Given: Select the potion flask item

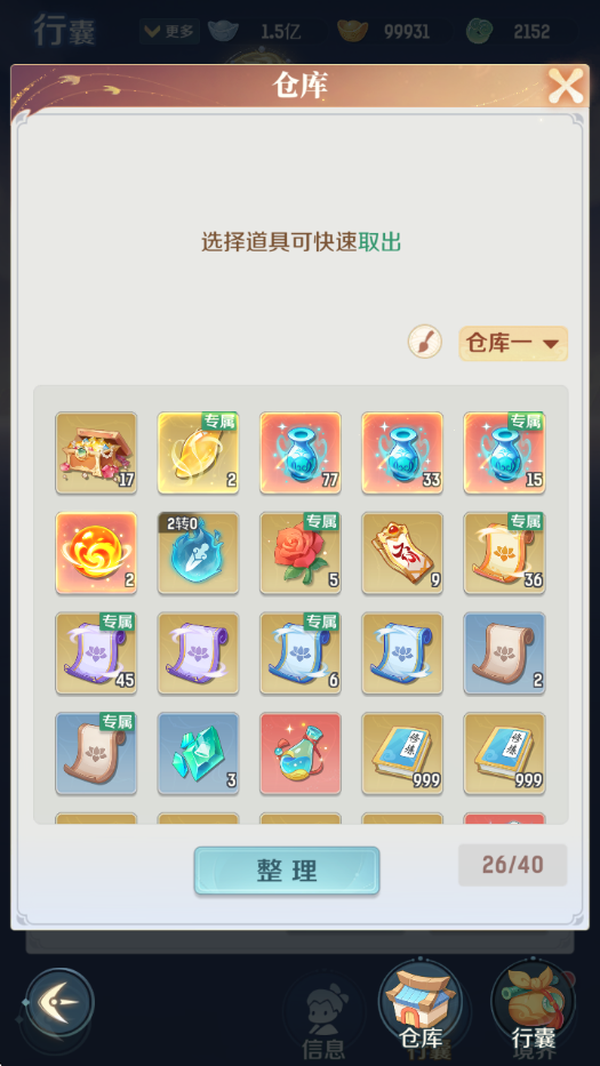Looking at the screenshot, I should (x=300, y=753).
